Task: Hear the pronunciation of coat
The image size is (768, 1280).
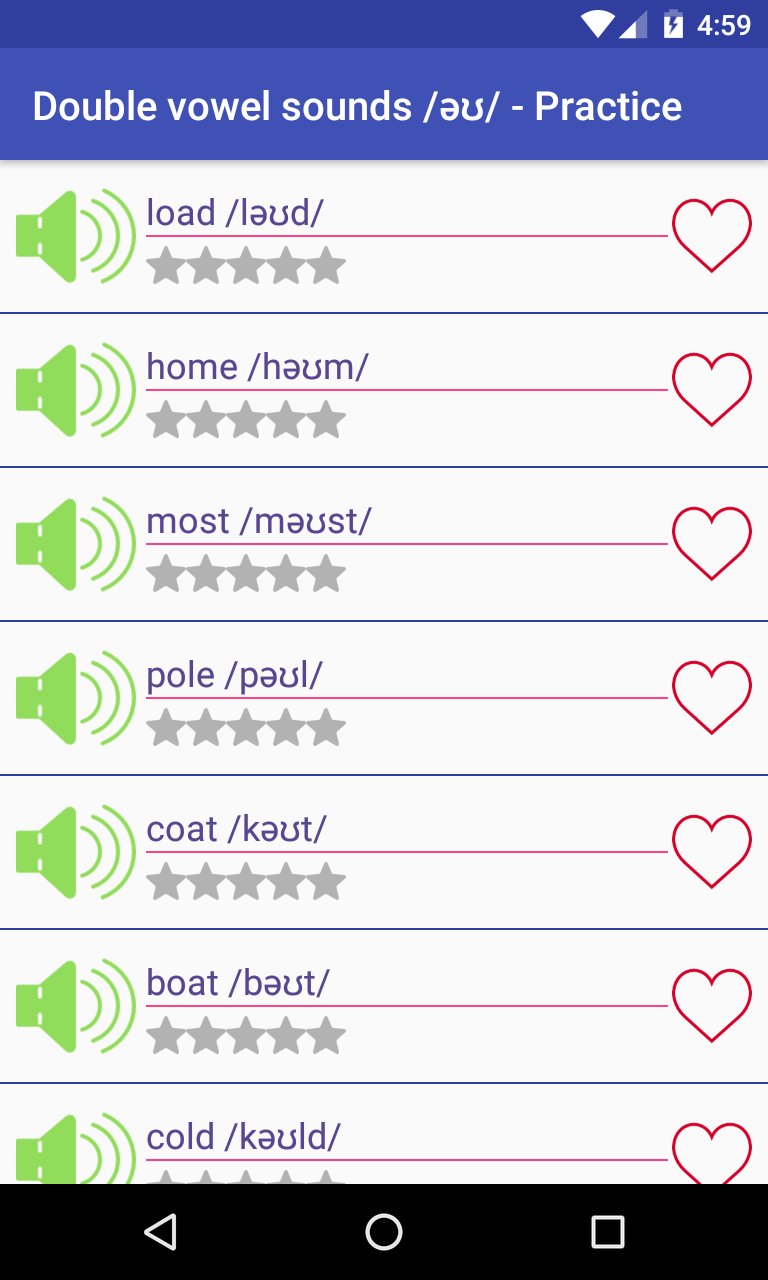Action: pyautogui.click(x=75, y=852)
